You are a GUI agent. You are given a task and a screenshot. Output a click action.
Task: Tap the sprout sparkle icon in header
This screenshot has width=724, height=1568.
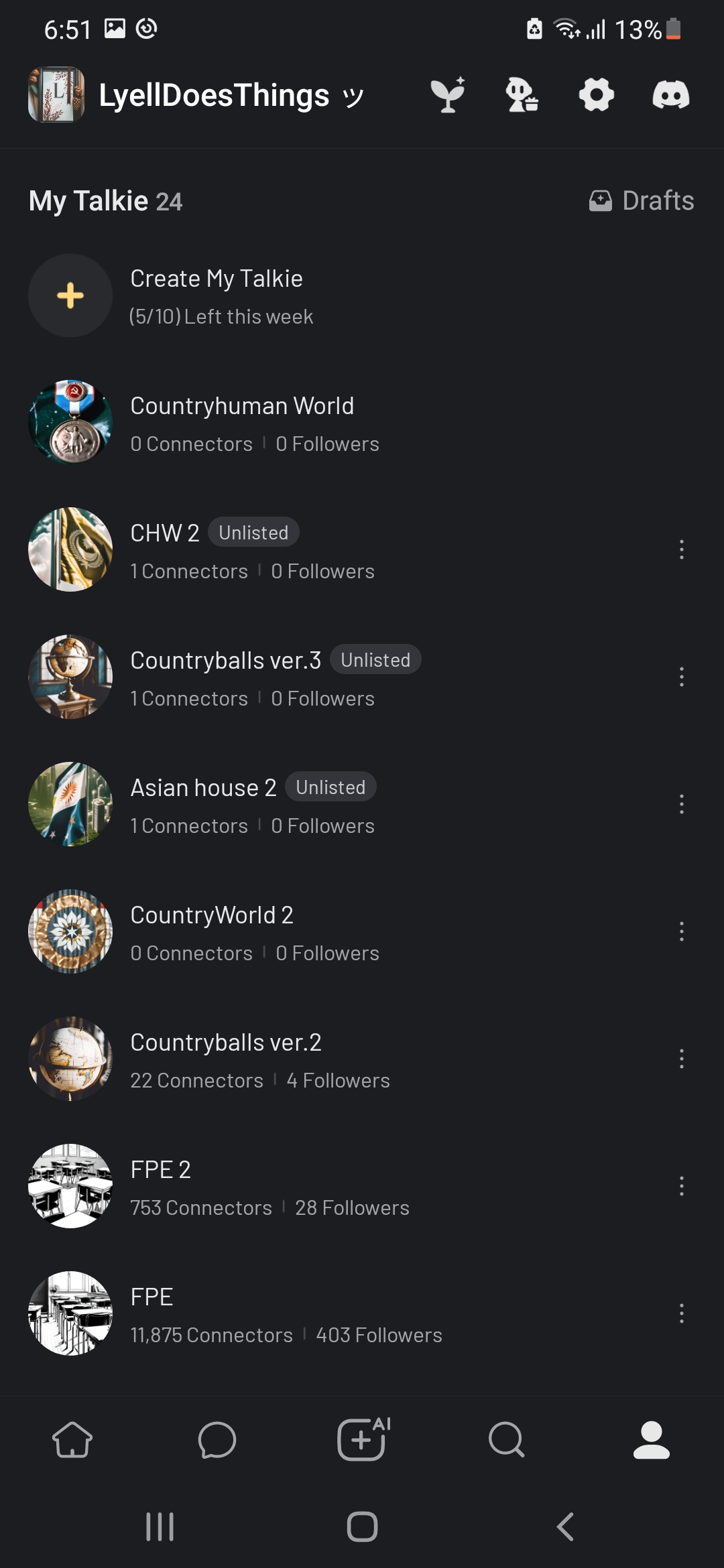[448, 94]
